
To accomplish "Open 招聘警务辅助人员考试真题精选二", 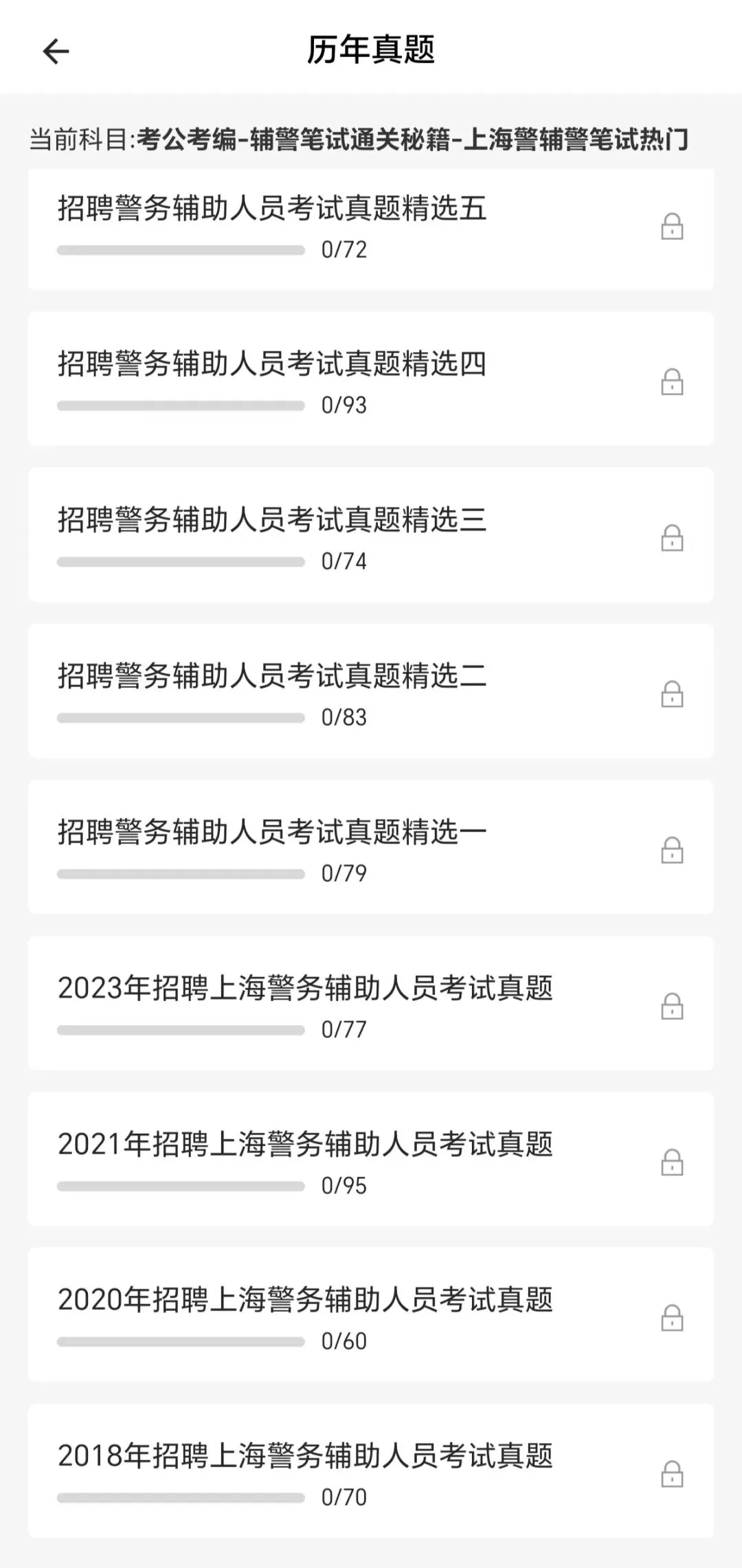I will [272, 676].
